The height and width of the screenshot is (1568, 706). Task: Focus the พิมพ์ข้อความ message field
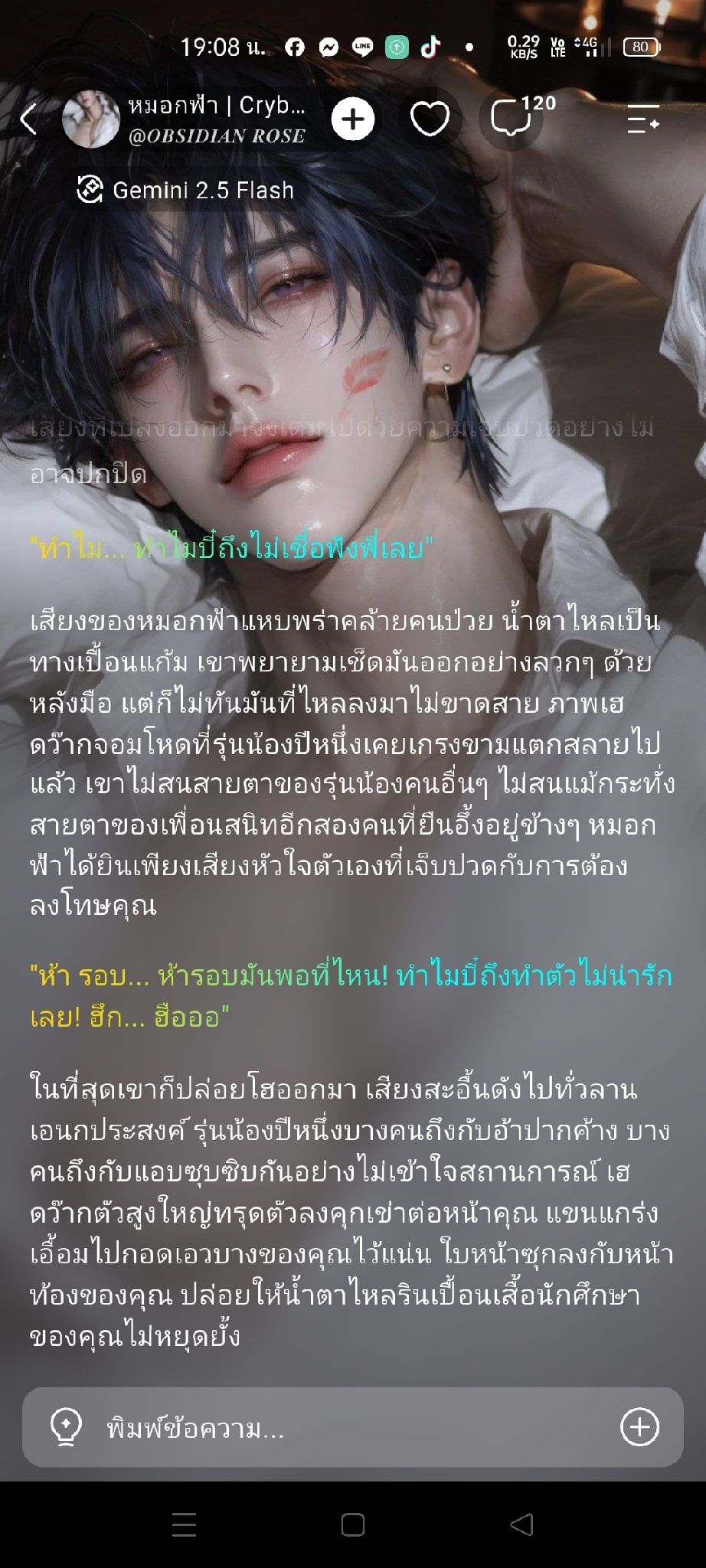click(x=352, y=1427)
